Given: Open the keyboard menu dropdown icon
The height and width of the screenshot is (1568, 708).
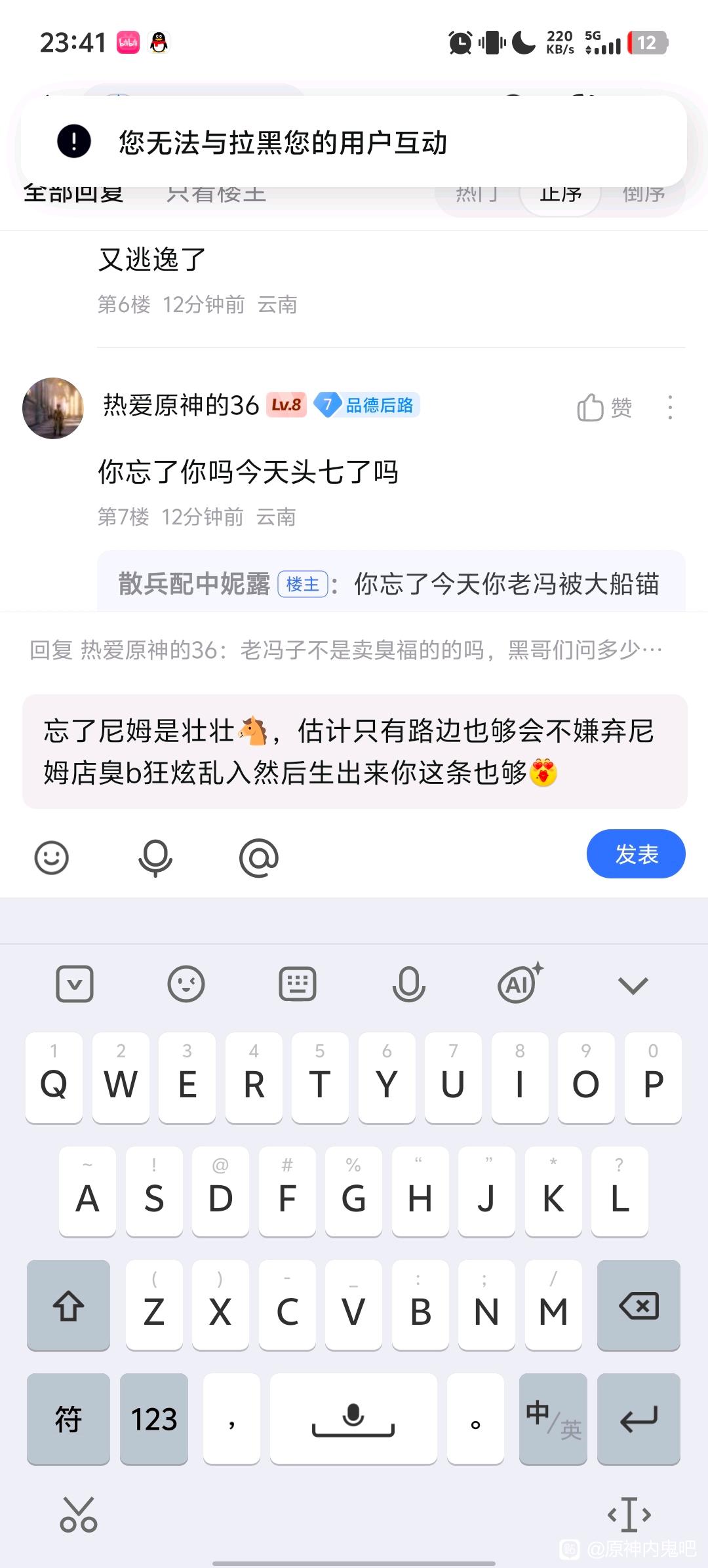Looking at the screenshot, I should tap(75, 984).
